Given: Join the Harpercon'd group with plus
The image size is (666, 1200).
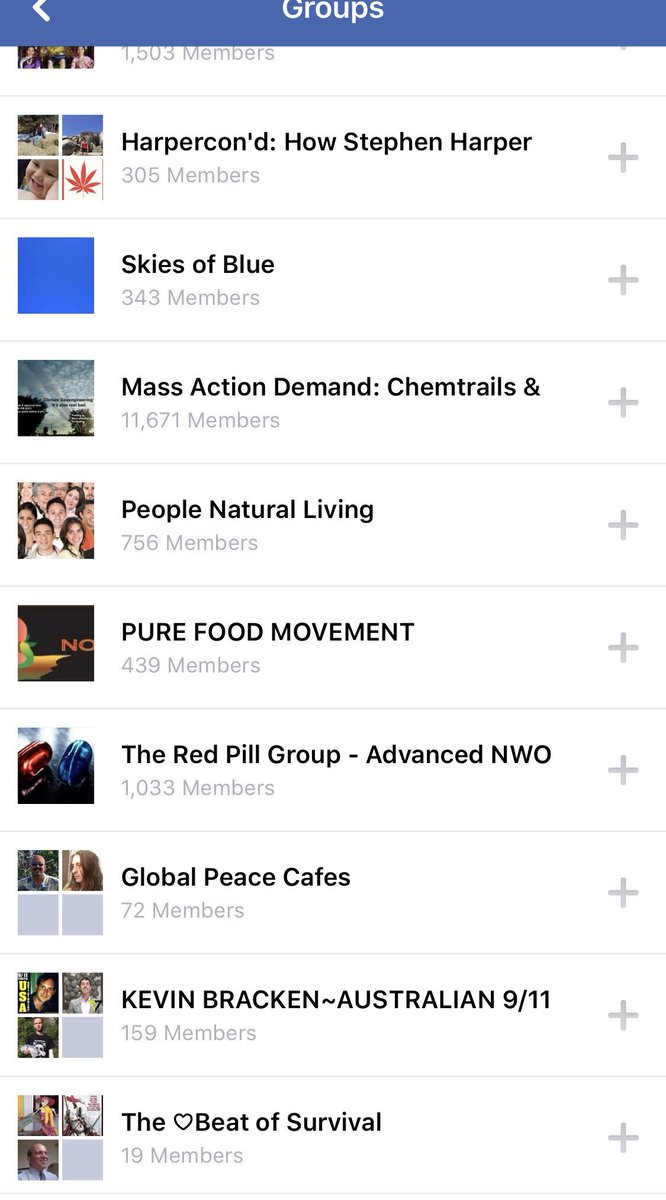Looking at the screenshot, I should pos(623,157).
